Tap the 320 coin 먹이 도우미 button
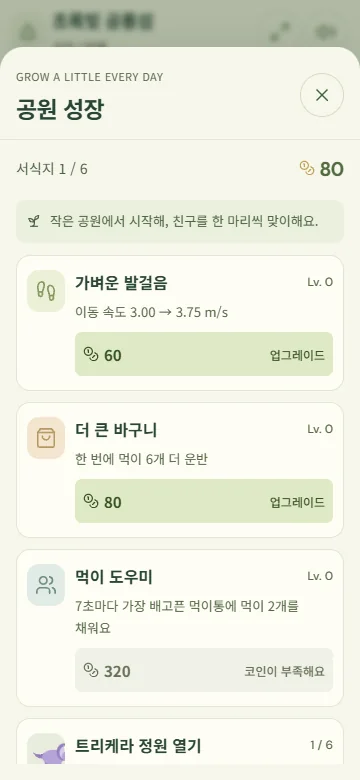Viewport: 360px width, 780px height. click(204, 670)
